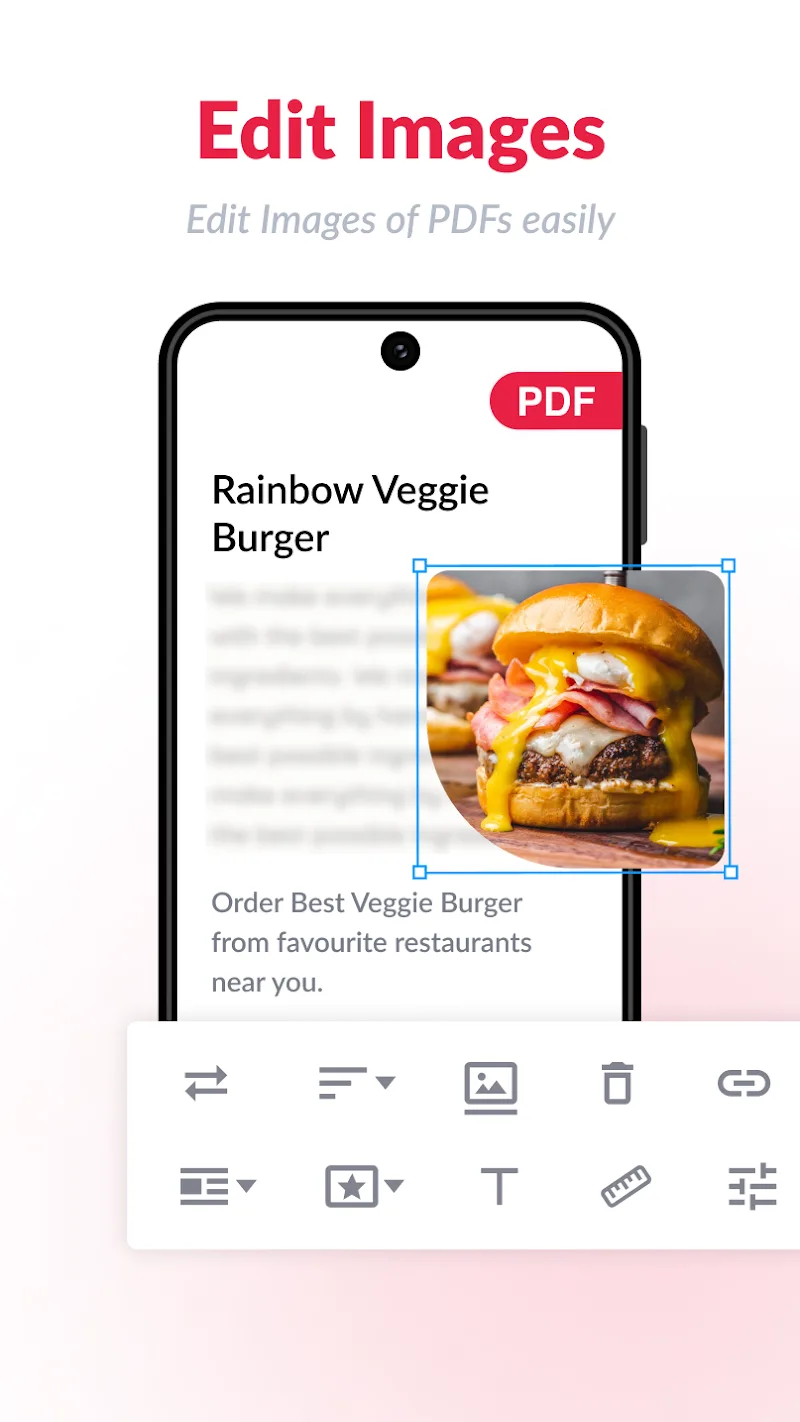Viewport: 800px width, 1422px height.
Task: Click the Edit Images title
Action: pos(400,131)
